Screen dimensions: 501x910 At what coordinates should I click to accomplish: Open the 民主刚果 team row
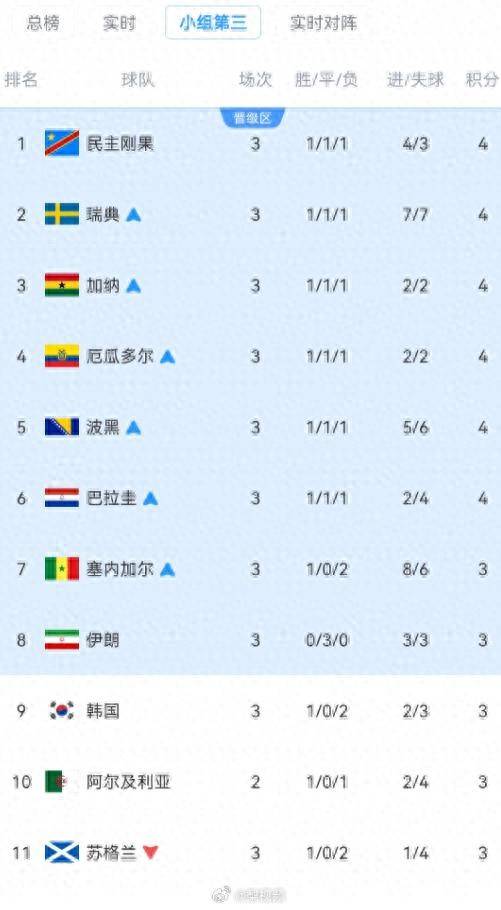pos(250,143)
